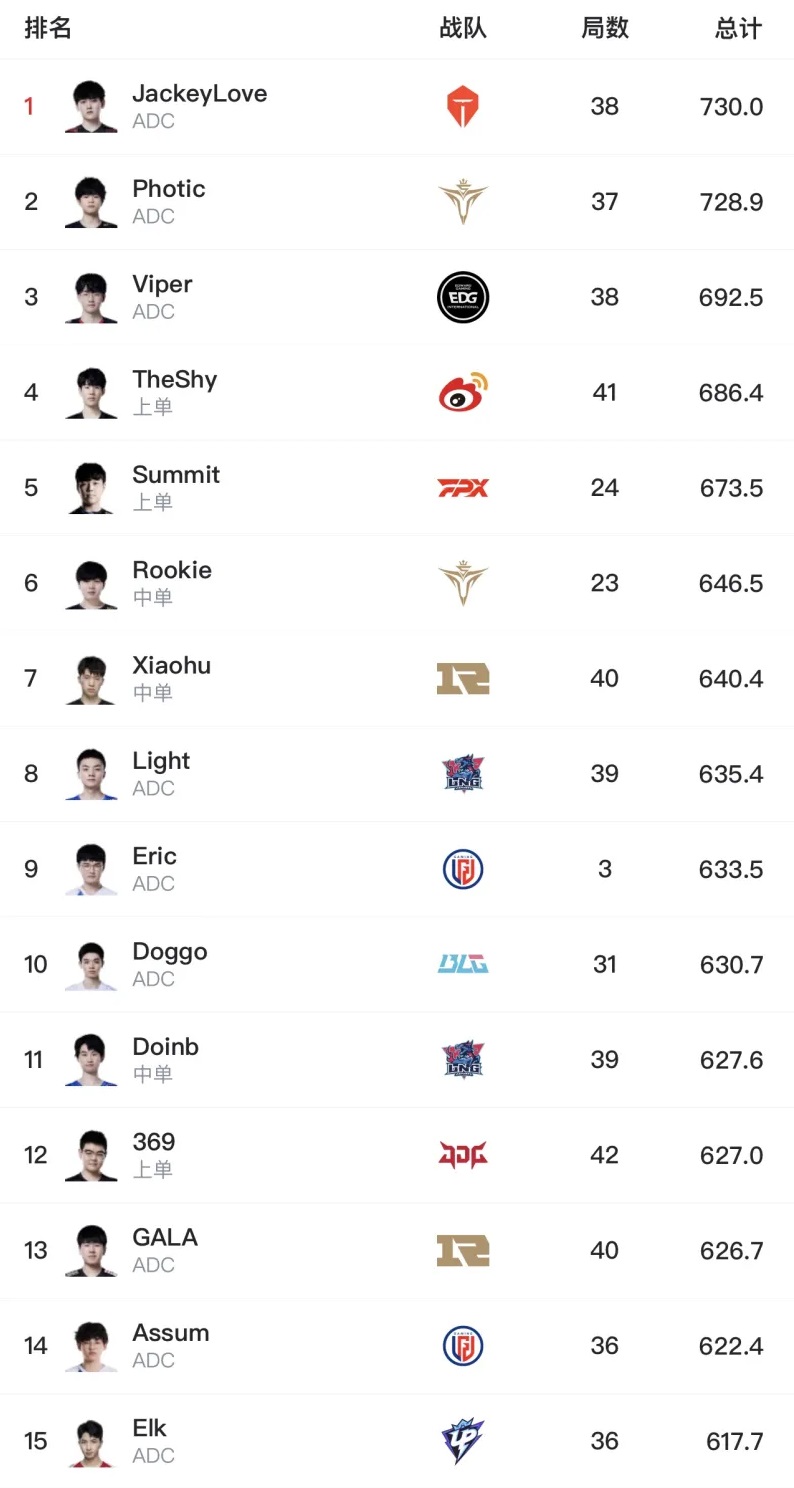Screen dimensions: 794x1488
Task: Click the ADC role label under Assum
Action: 152,1360
